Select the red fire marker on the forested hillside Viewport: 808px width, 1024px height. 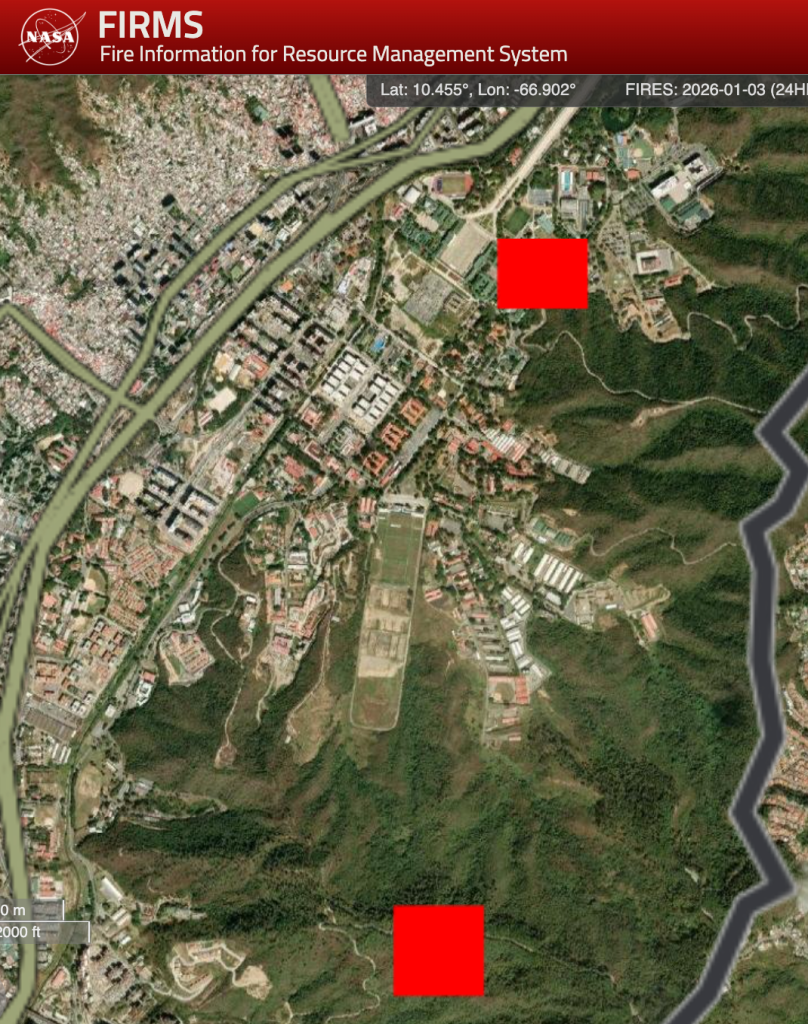click(438, 950)
